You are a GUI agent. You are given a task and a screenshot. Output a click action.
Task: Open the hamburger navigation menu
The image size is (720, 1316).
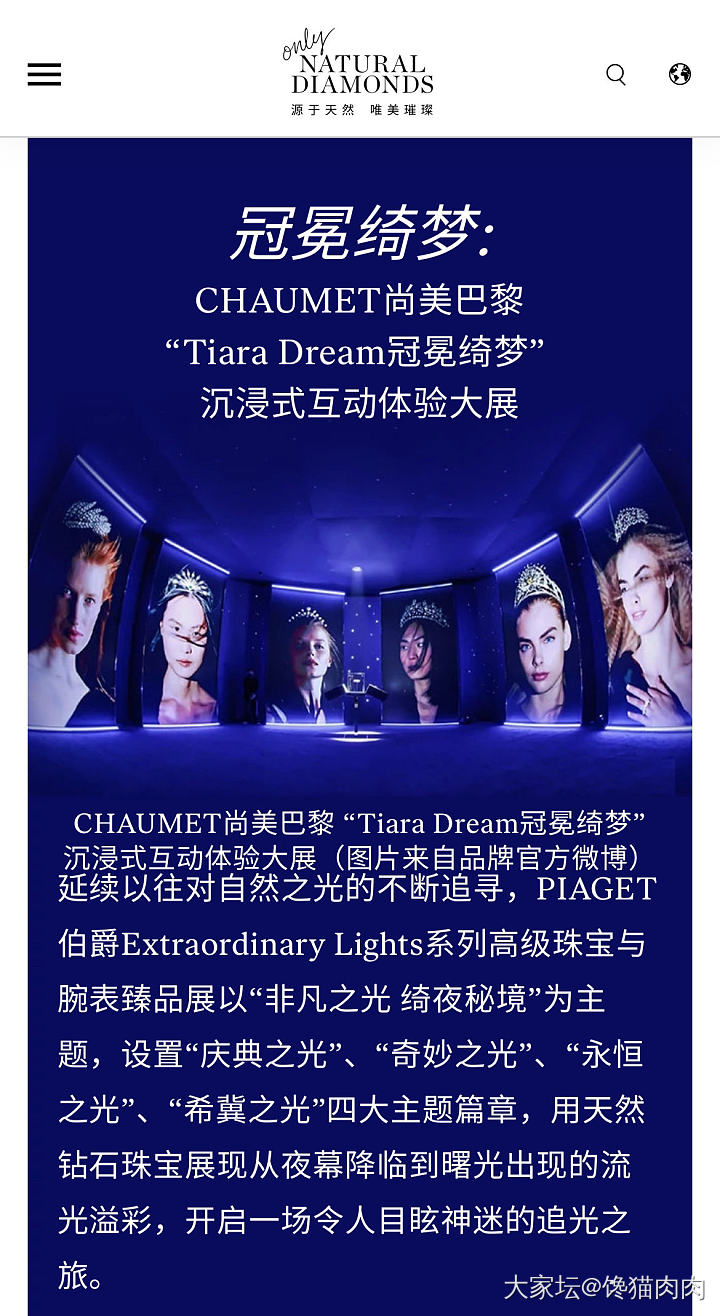(44, 74)
